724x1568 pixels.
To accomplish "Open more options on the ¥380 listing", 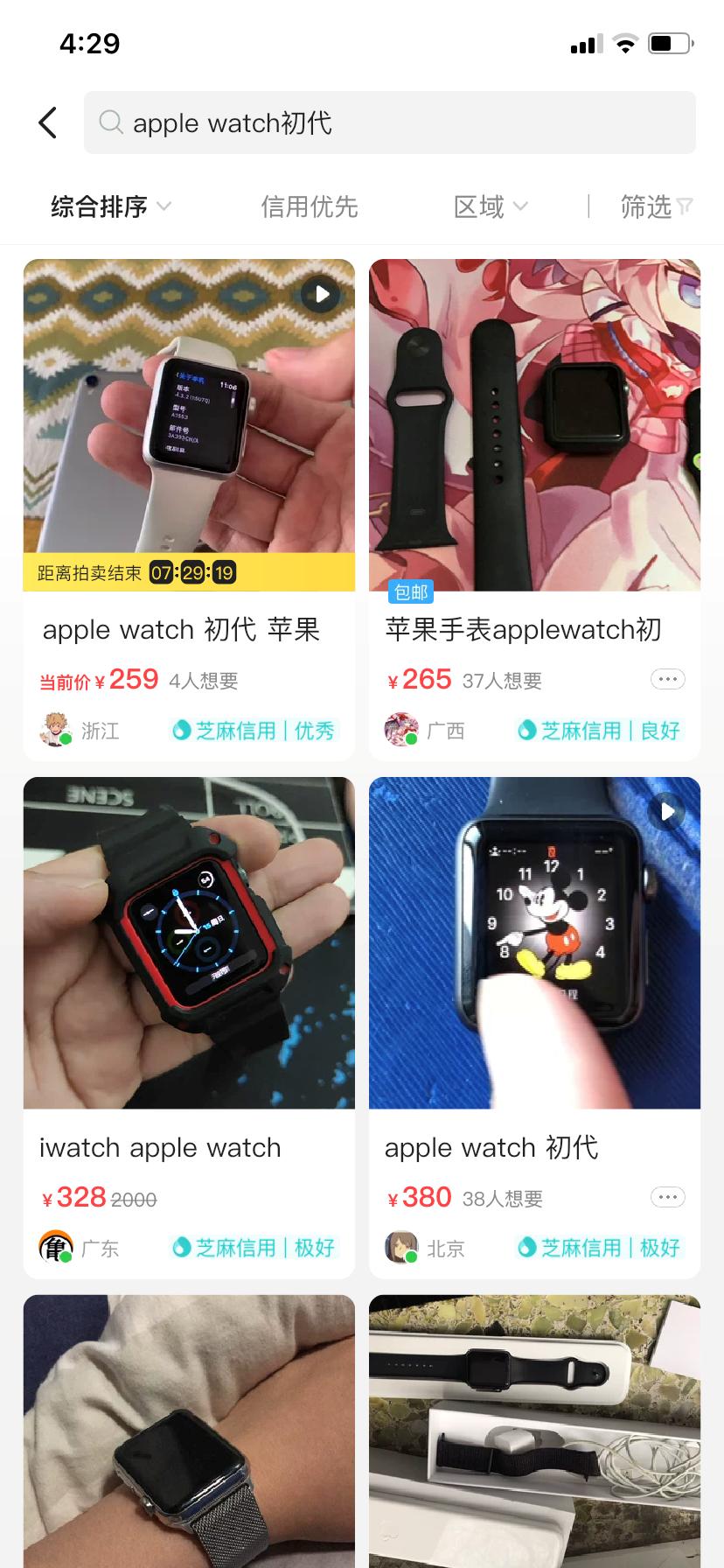I will (x=668, y=1196).
